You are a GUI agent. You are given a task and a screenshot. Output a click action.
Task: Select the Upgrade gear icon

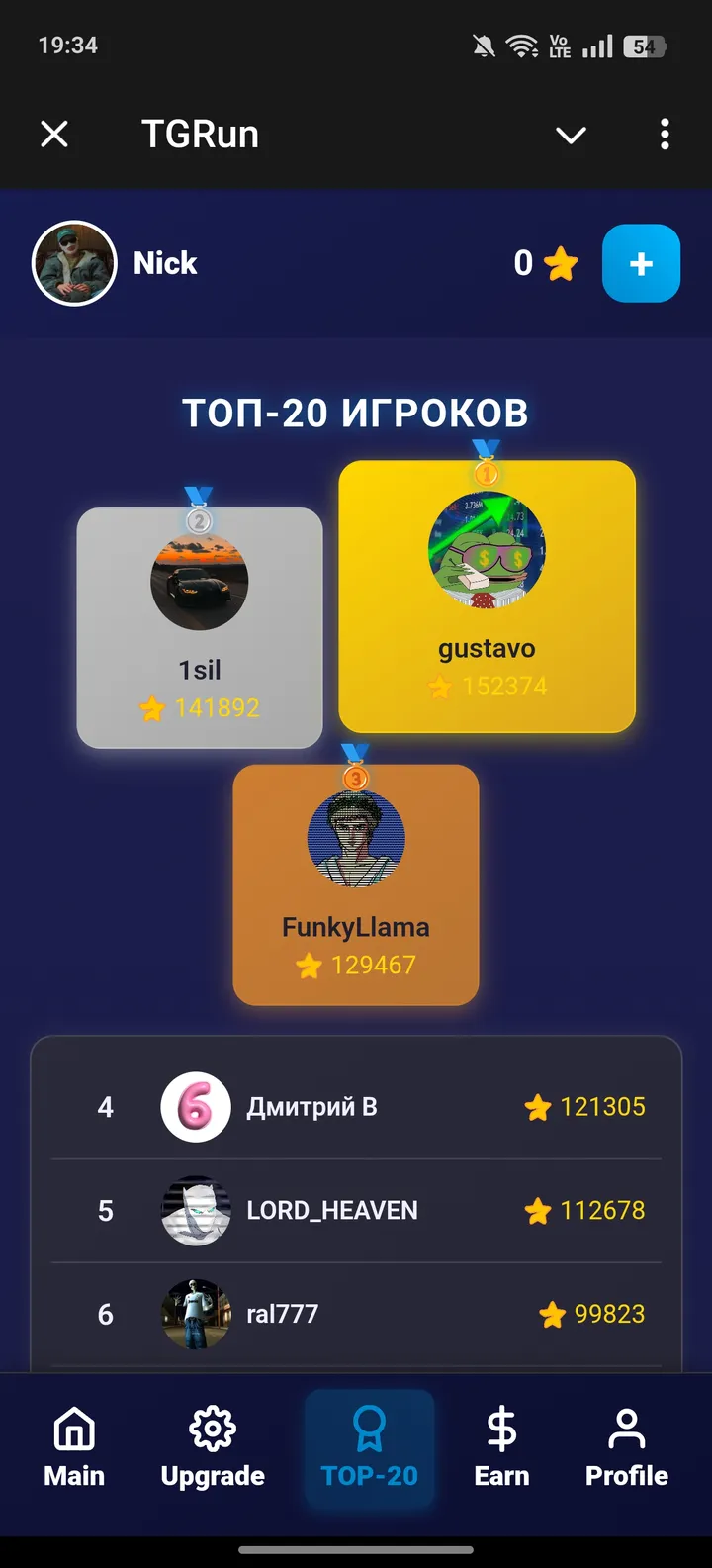pyautogui.click(x=212, y=1429)
